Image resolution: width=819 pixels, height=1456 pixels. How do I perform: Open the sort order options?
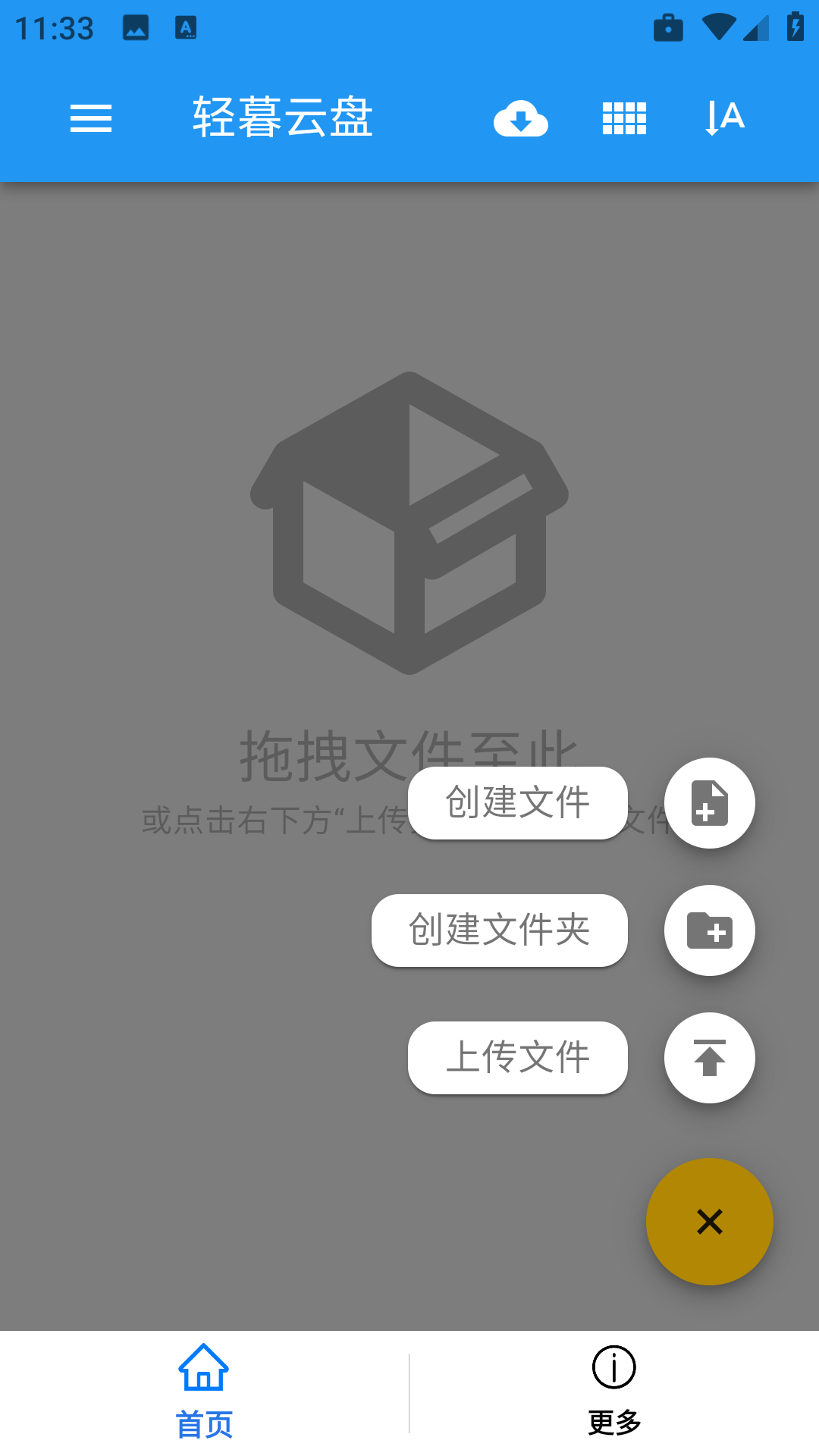coord(724,118)
